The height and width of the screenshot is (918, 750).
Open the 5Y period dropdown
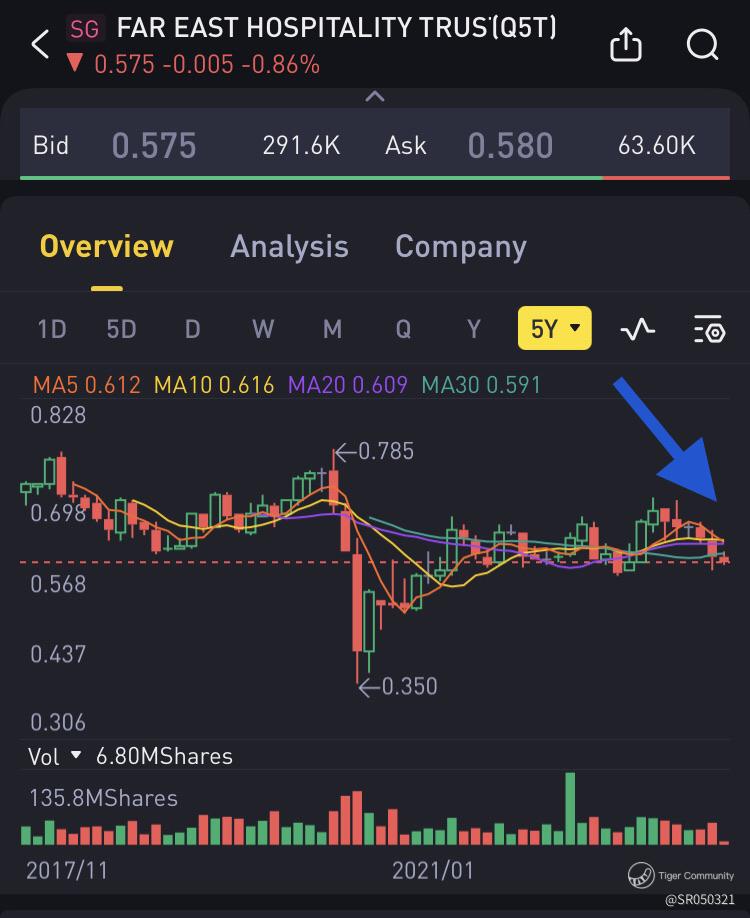(x=554, y=328)
